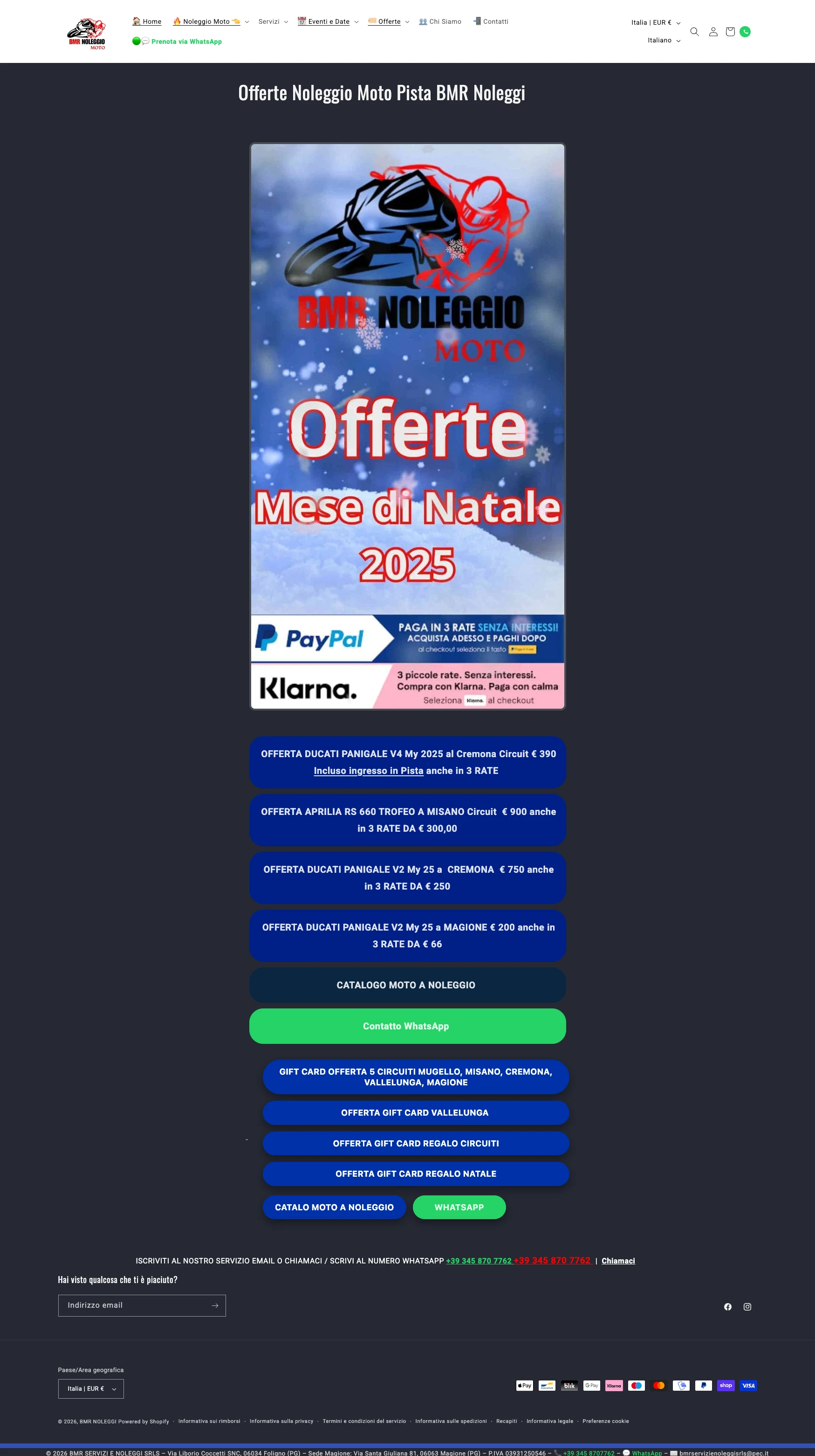The width and height of the screenshot is (815, 1456).
Task: Open CATALOGO MOTO A NOLEGGIO button
Action: (x=407, y=985)
